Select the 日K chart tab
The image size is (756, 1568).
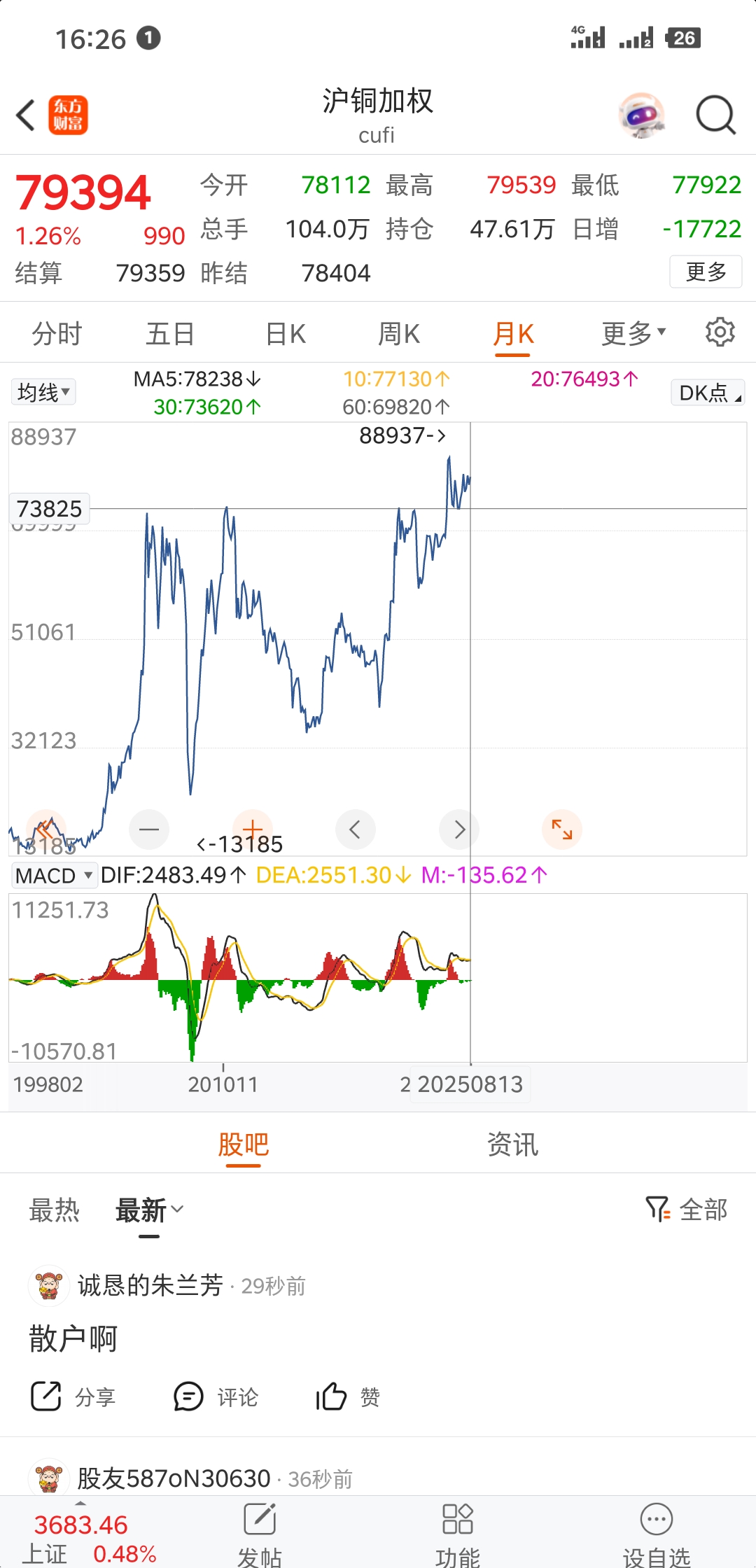pyautogui.click(x=286, y=334)
